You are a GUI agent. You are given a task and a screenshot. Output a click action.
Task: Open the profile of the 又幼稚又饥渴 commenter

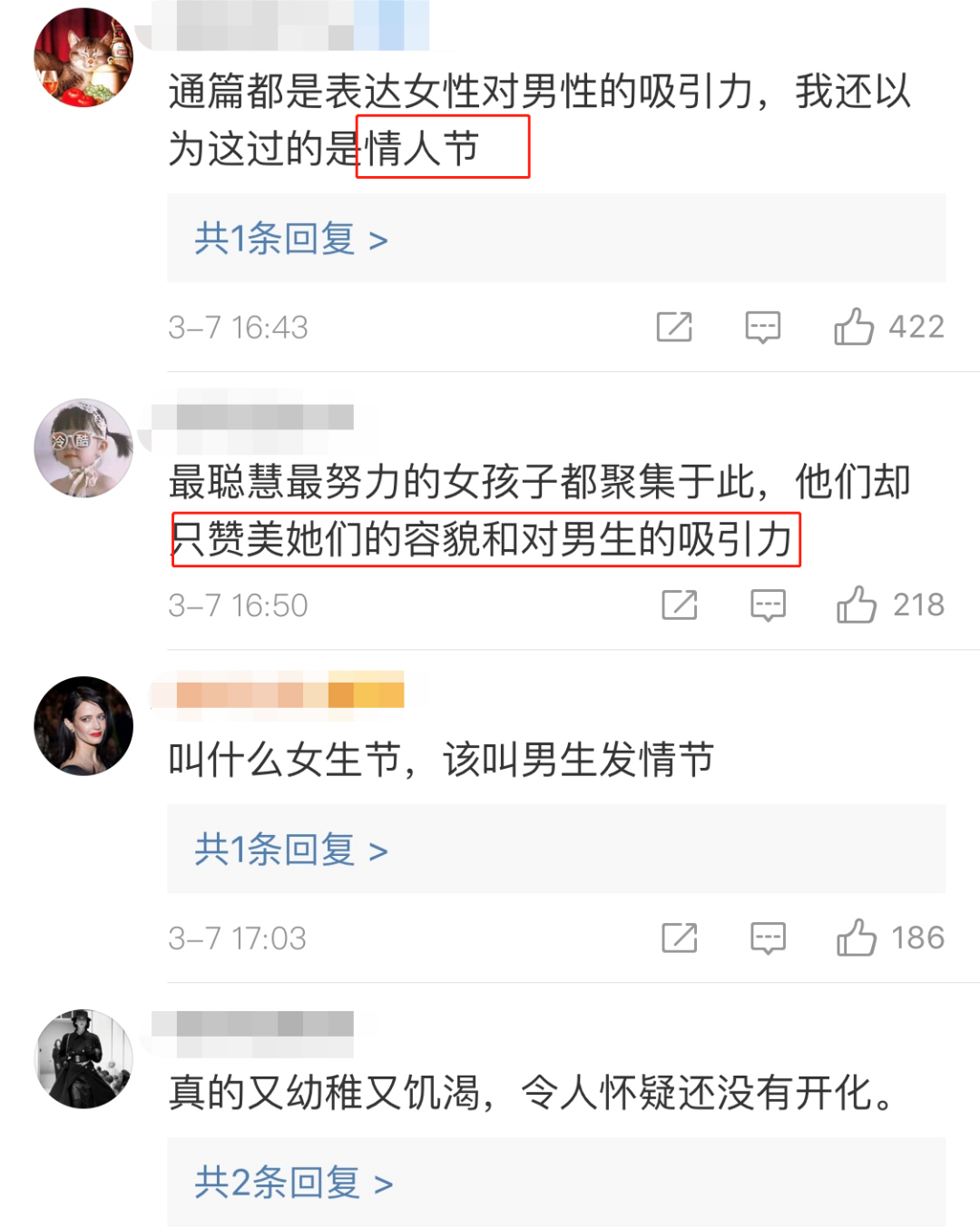click(83, 1058)
